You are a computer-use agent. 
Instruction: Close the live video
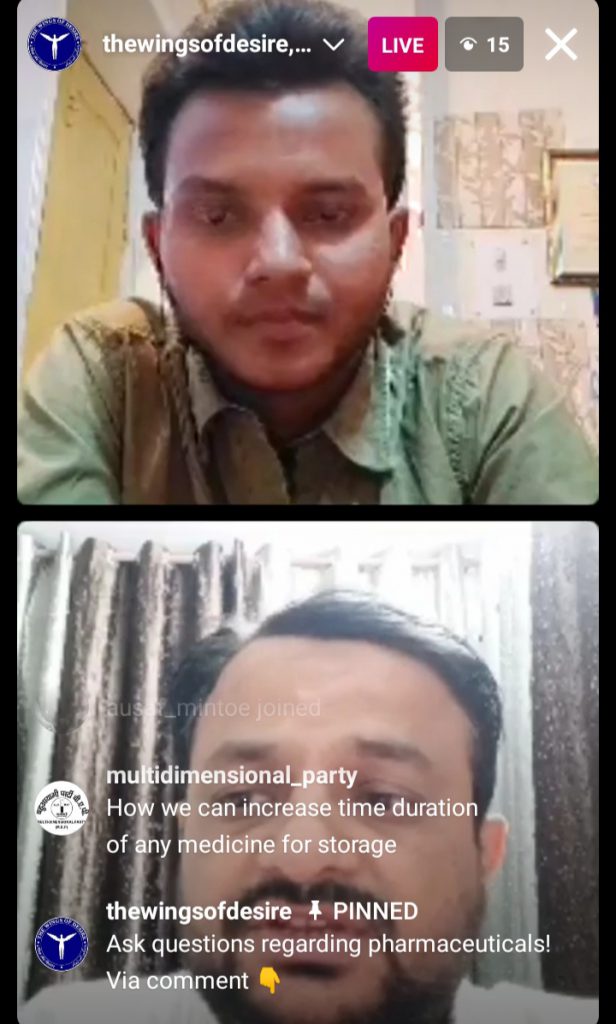tap(561, 44)
